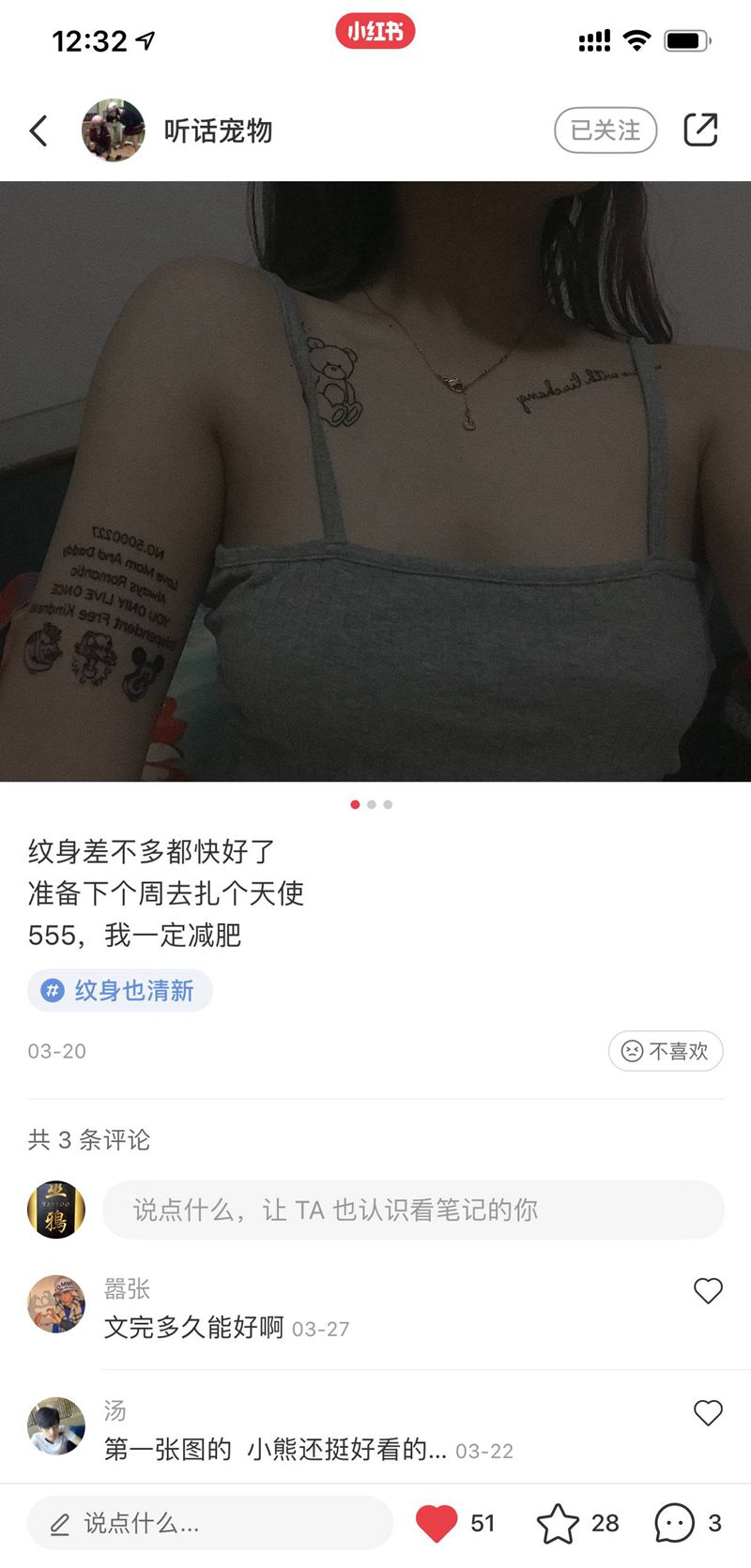Tap the bottom 说点什么 comment box
The image size is (751, 1568).
pyautogui.click(x=210, y=1523)
